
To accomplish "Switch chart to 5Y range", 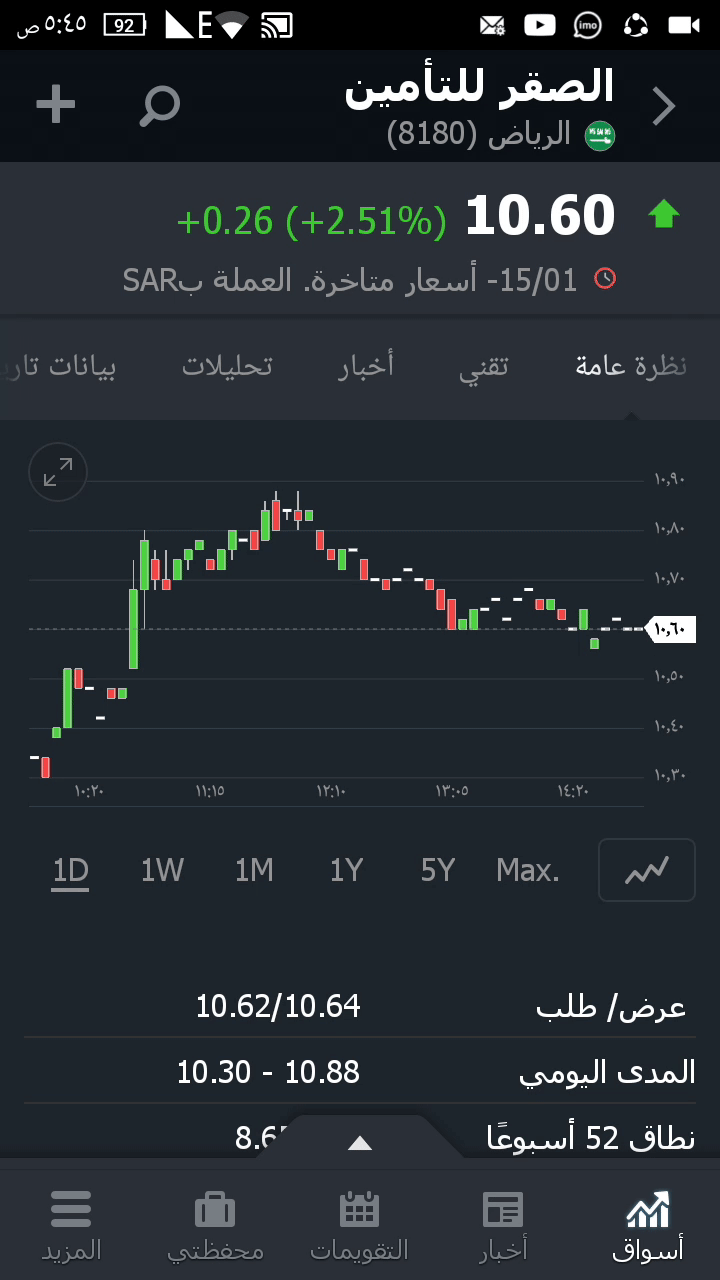I will (438, 871).
